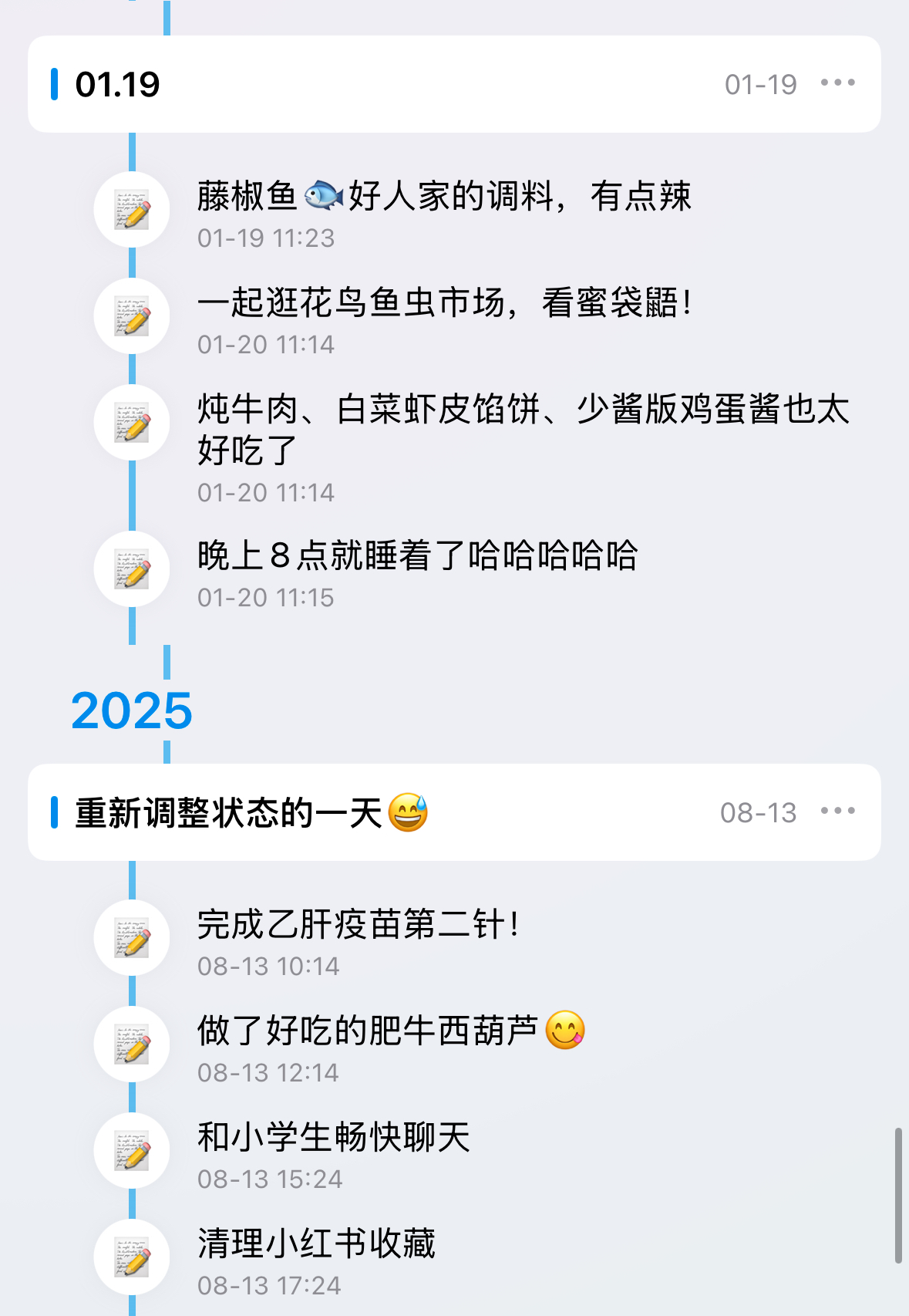The width and height of the screenshot is (909, 1316).
Task: Open more options for 重新调整状态的一天
Action: (x=837, y=812)
